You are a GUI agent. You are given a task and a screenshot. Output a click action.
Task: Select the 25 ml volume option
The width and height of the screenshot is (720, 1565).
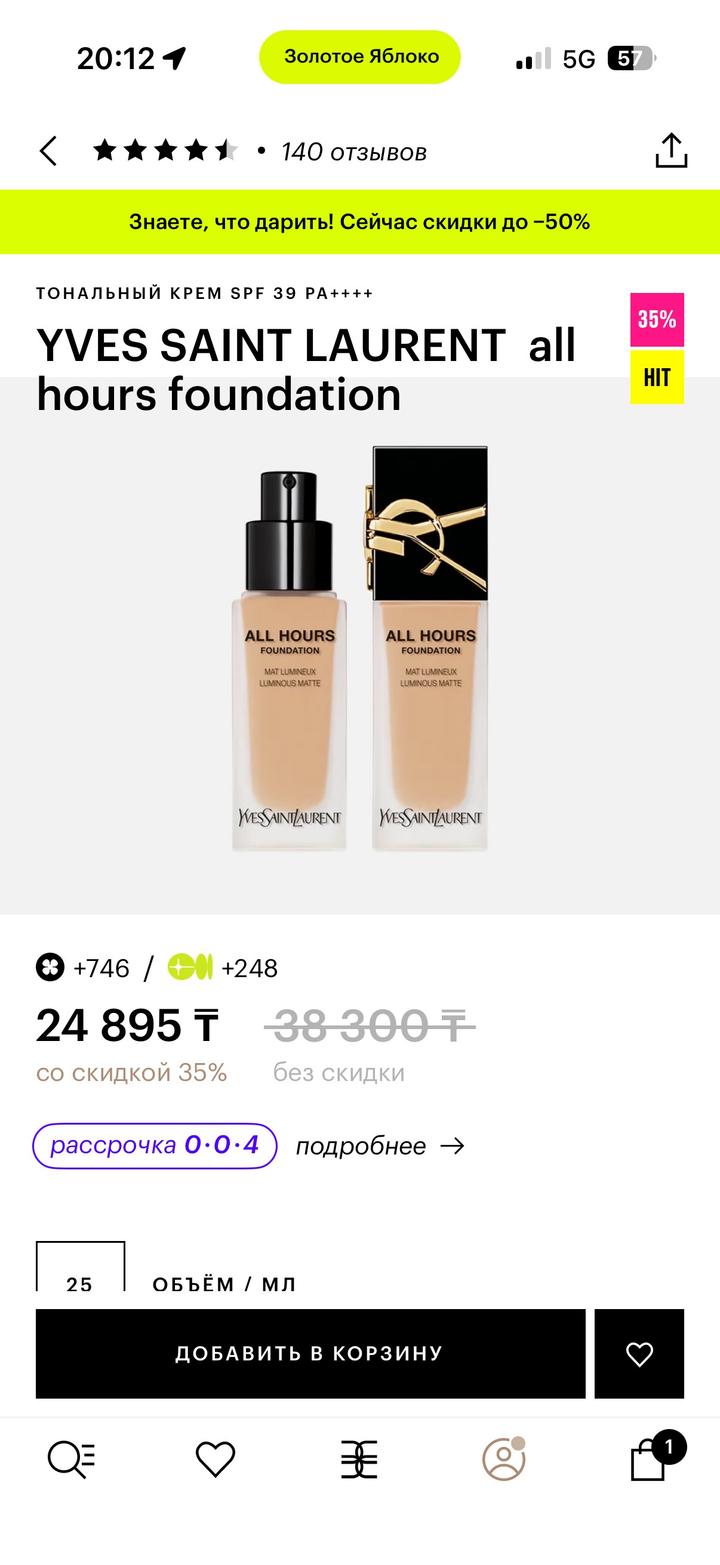tap(80, 1268)
